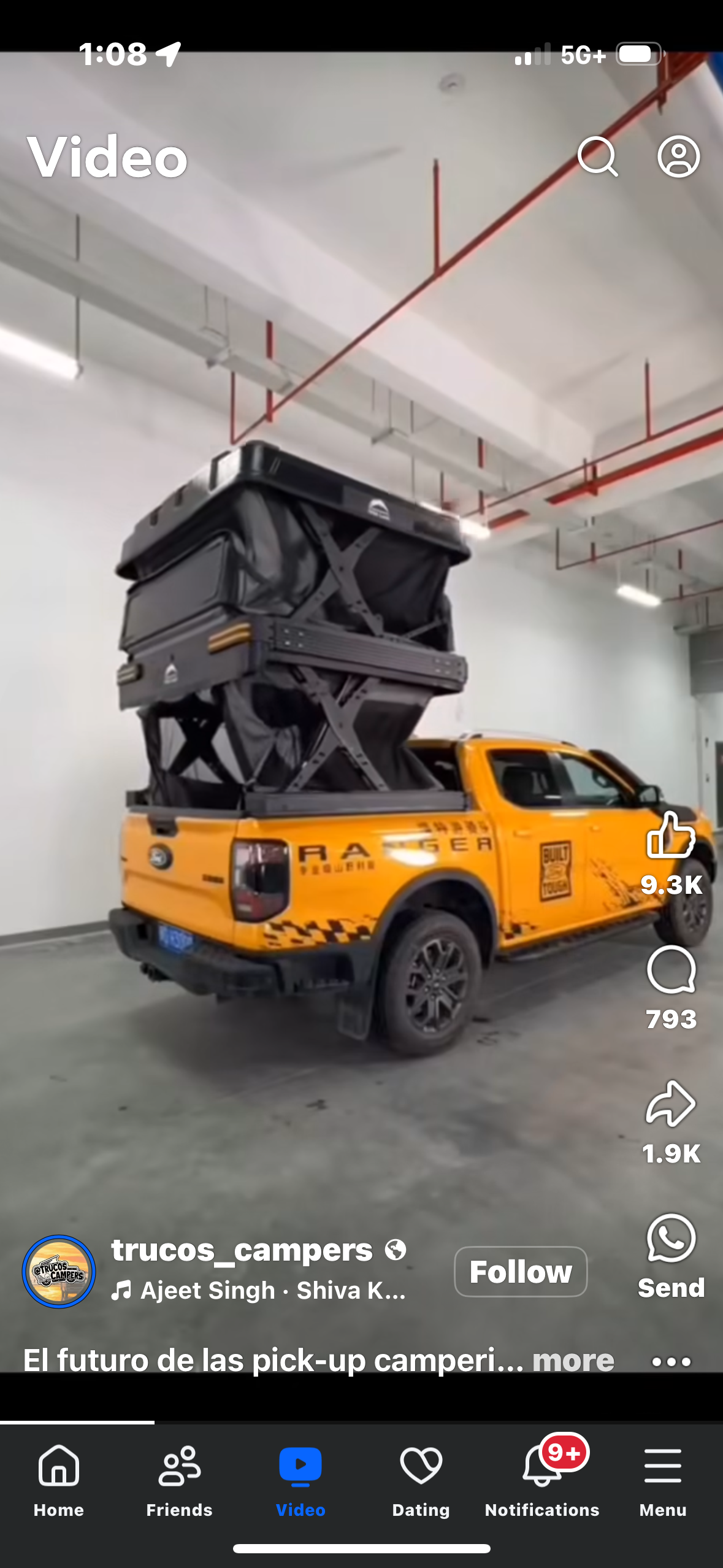Open the trucos_campers profile picture
Image resolution: width=723 pixels, height=1568 pixels.
pos(59,1271)
